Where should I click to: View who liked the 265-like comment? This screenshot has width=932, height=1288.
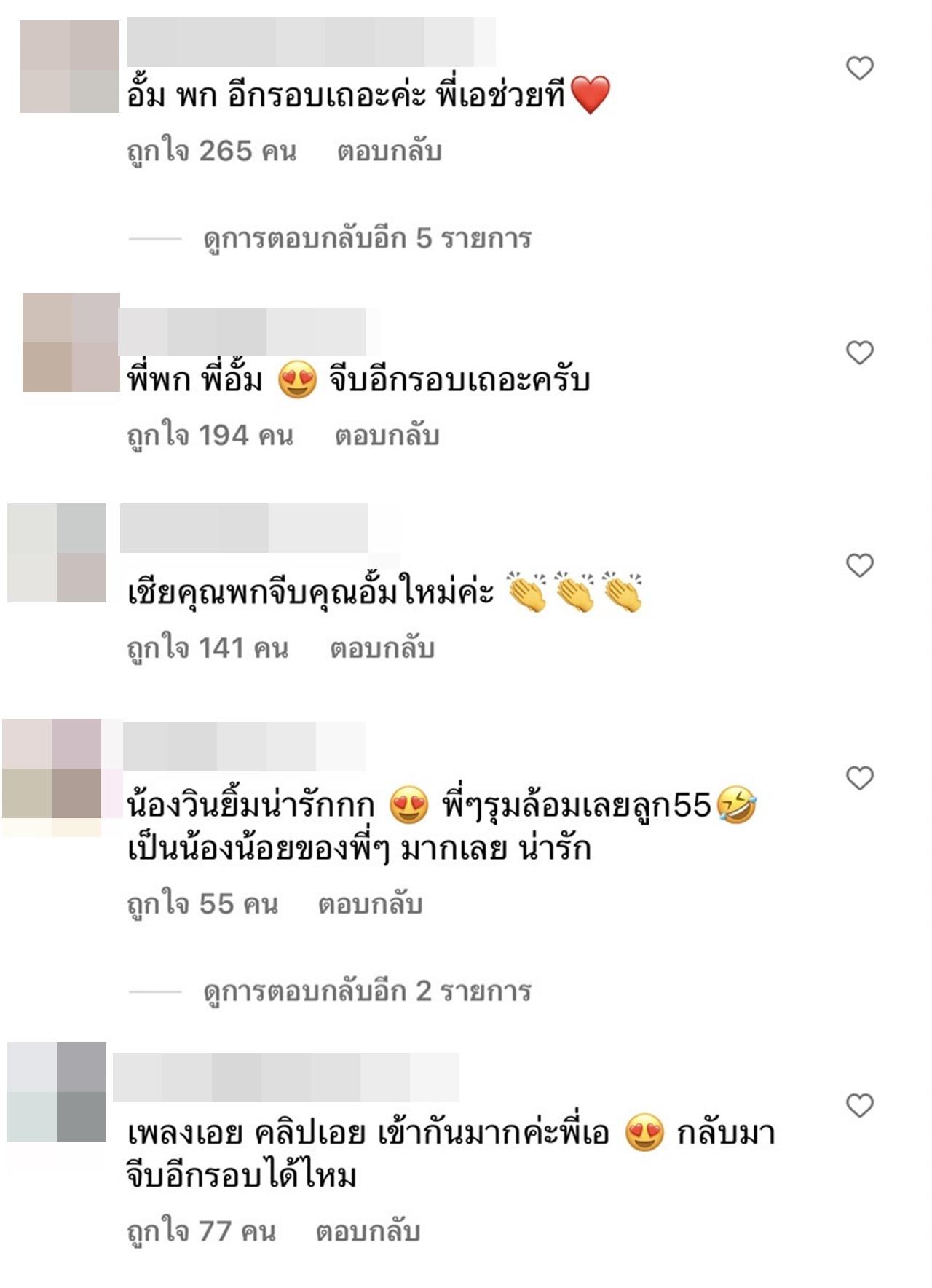click(x=211, y=152)
